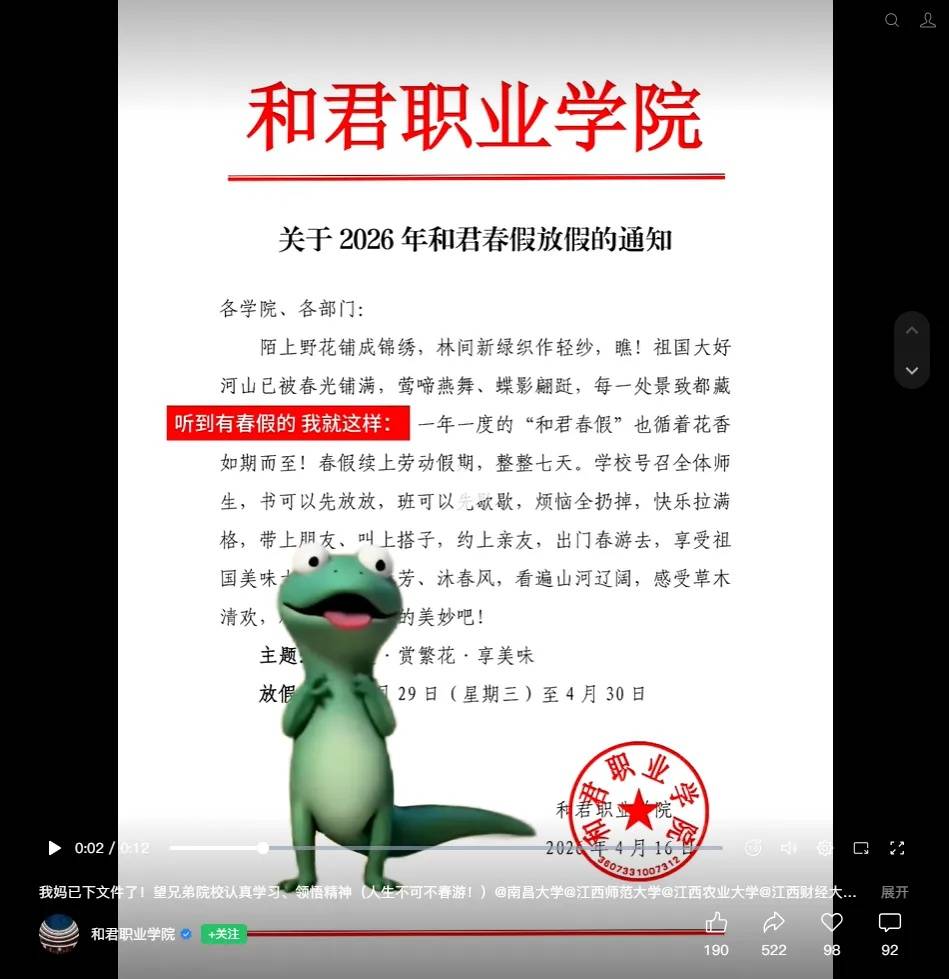Mute the video sound
The width and height of the screenshot is (949, 979).
[789, 848]
